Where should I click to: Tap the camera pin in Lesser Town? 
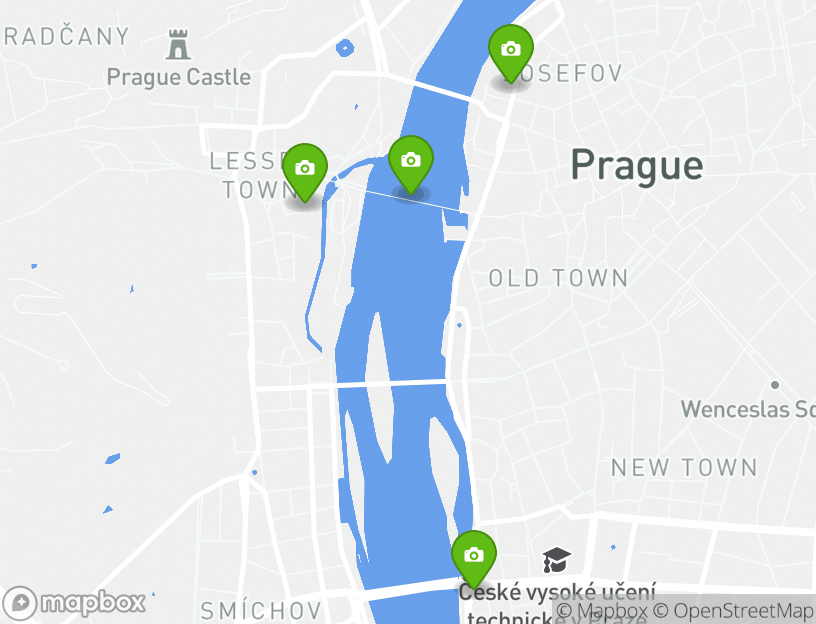coord(305,169)
